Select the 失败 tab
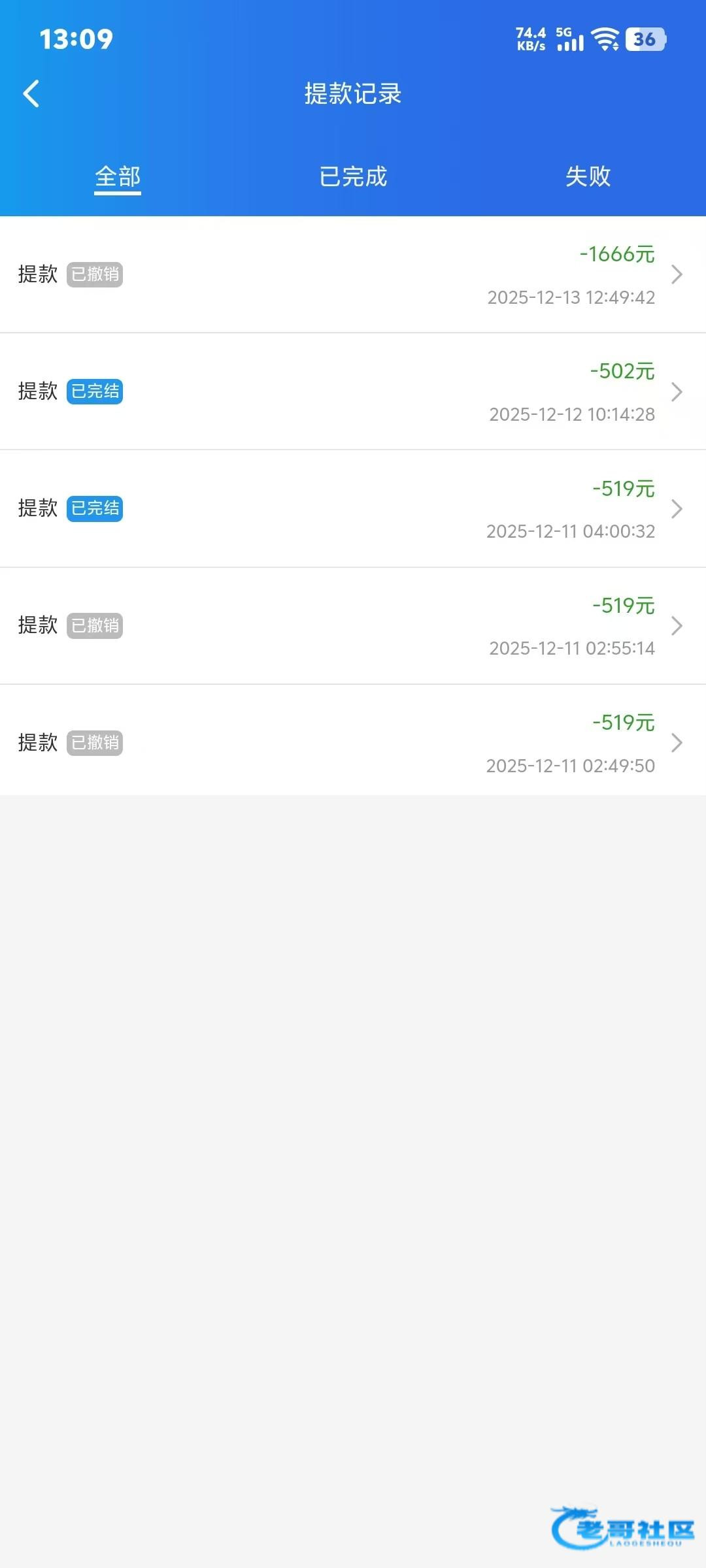The height and width of the screenshot is (1568, 706). 587,175
